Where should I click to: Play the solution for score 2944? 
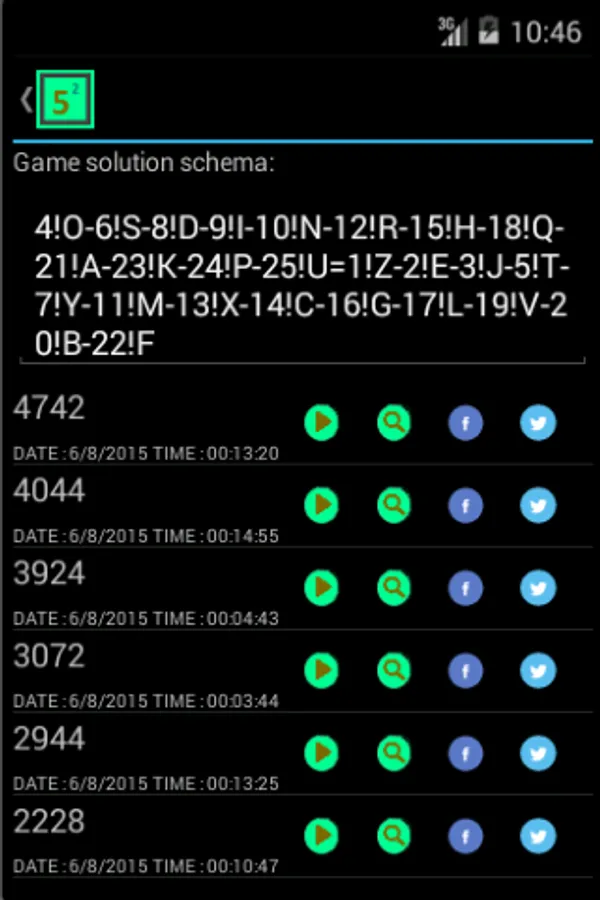pos(321,751)
